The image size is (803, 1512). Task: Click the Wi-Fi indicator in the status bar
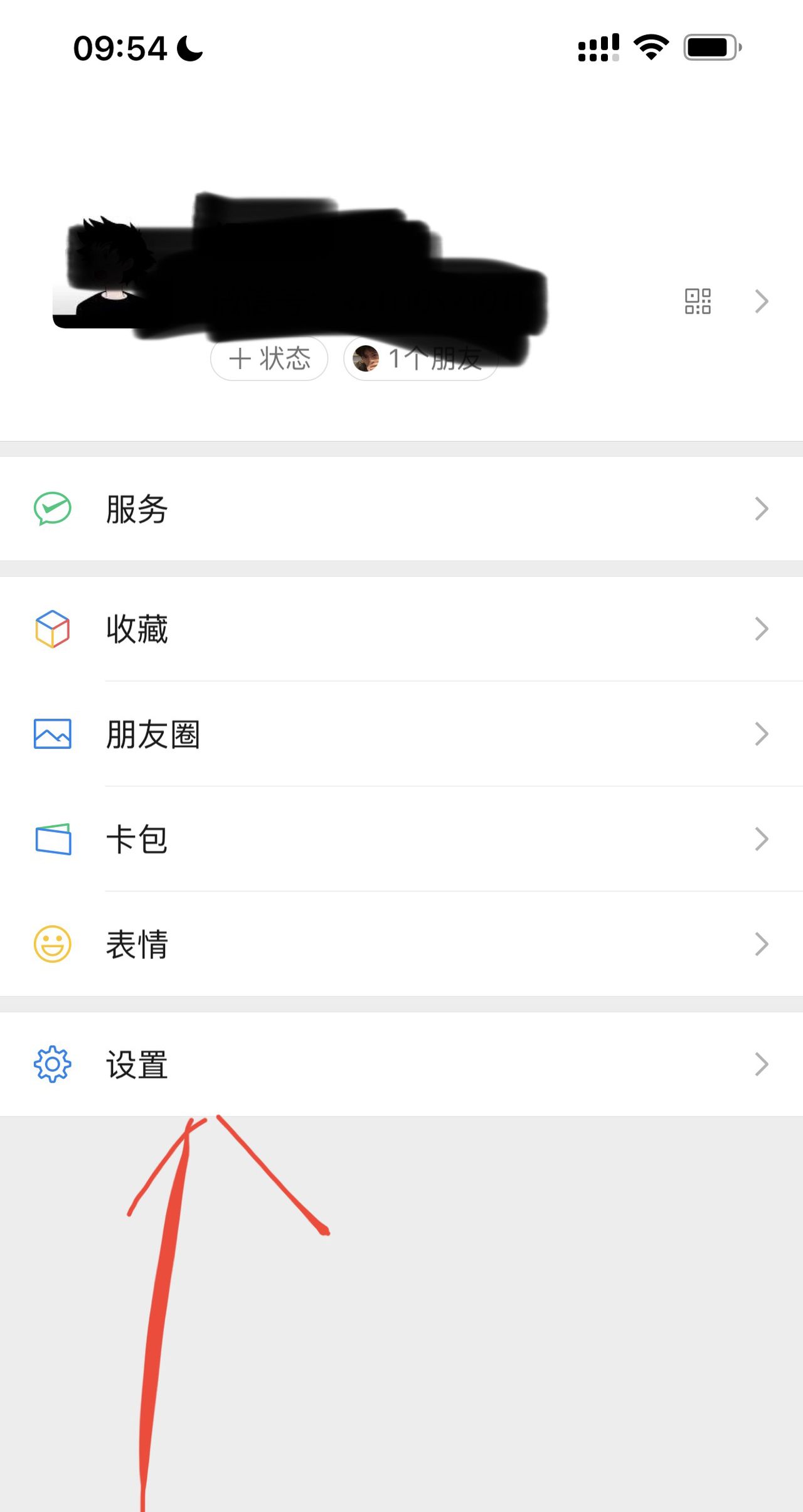coord(651,46)
